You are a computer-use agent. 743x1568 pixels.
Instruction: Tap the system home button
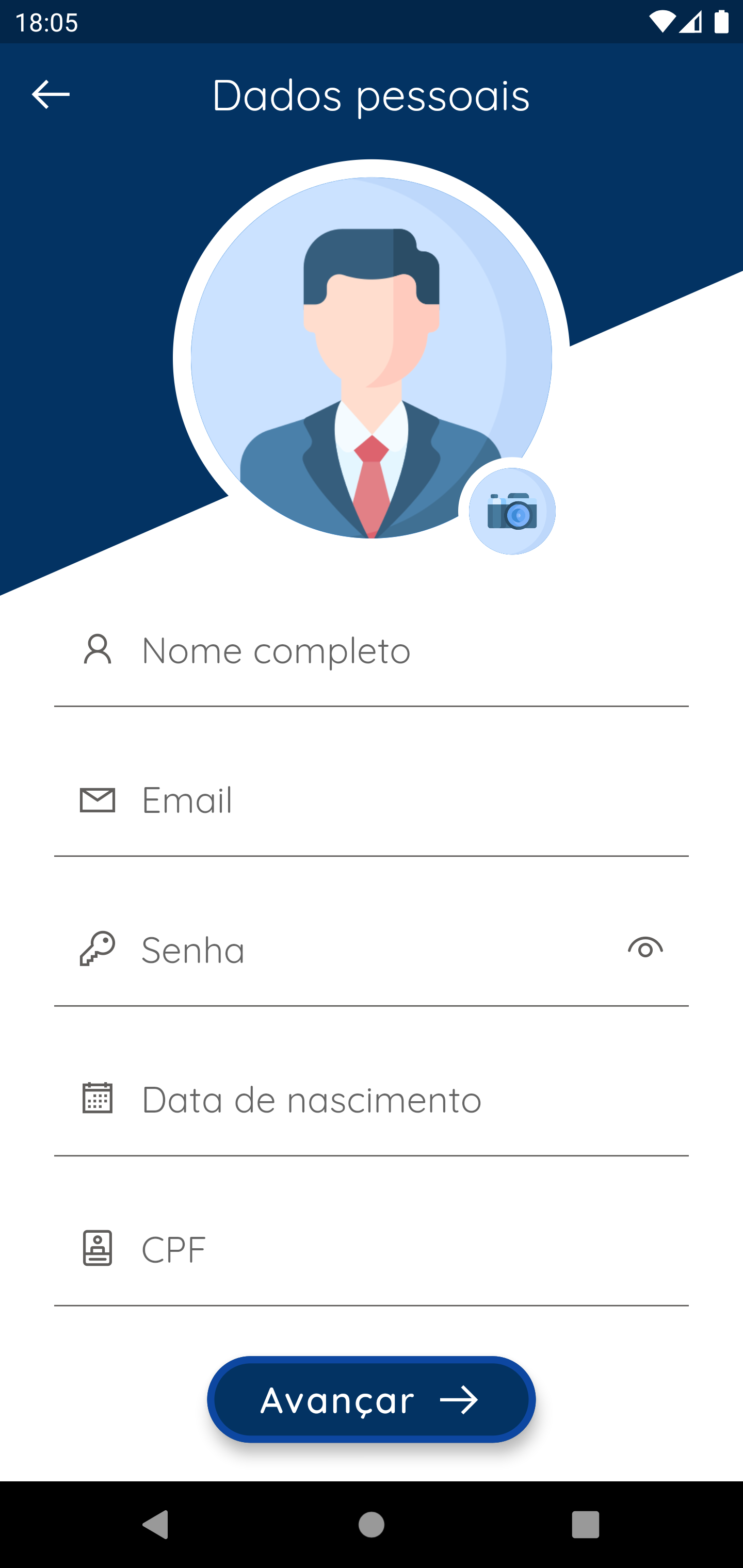372,1525
